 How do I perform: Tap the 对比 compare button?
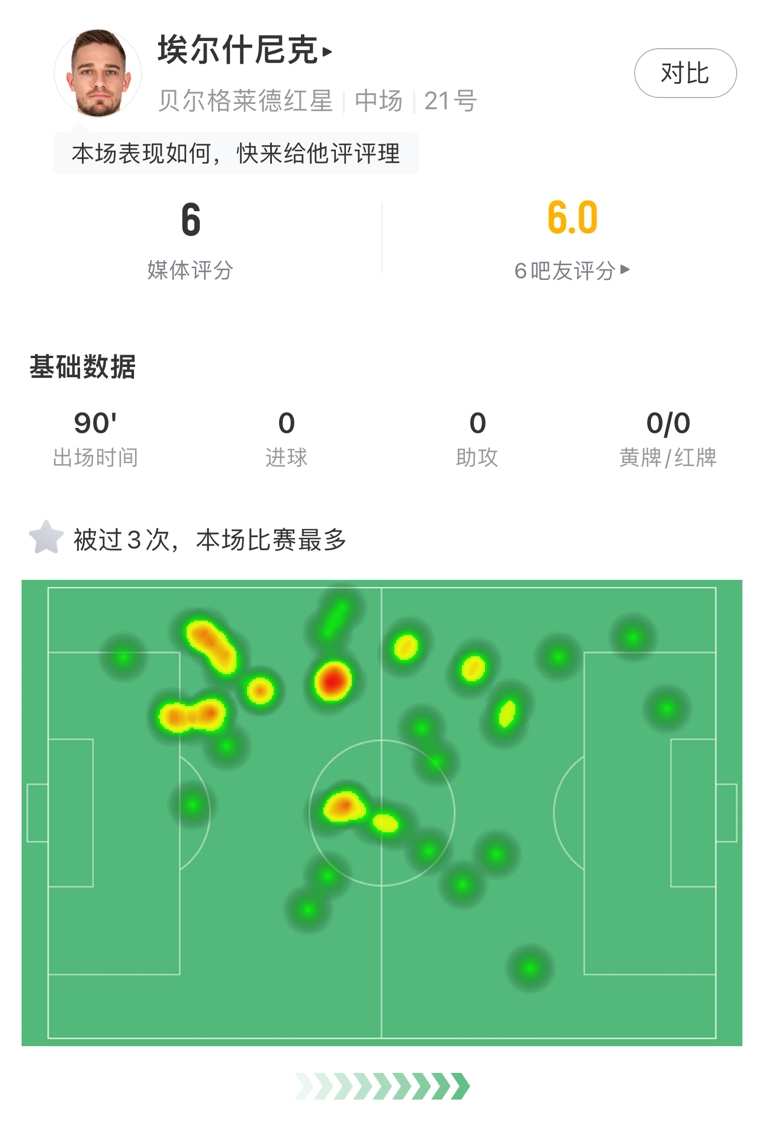pos(685,73)
